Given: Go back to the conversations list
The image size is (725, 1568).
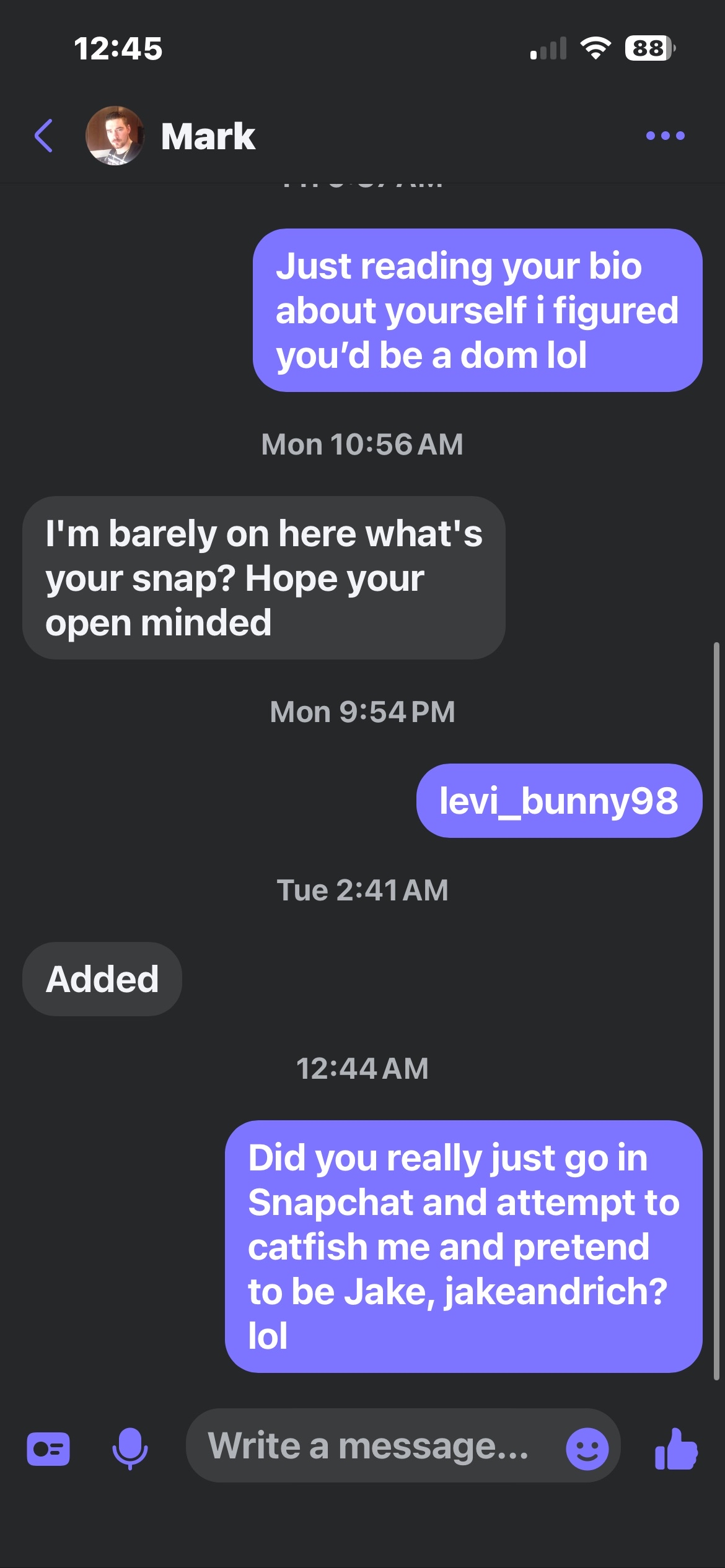Looking at the screenshot, I should click(x=43, y=136).
